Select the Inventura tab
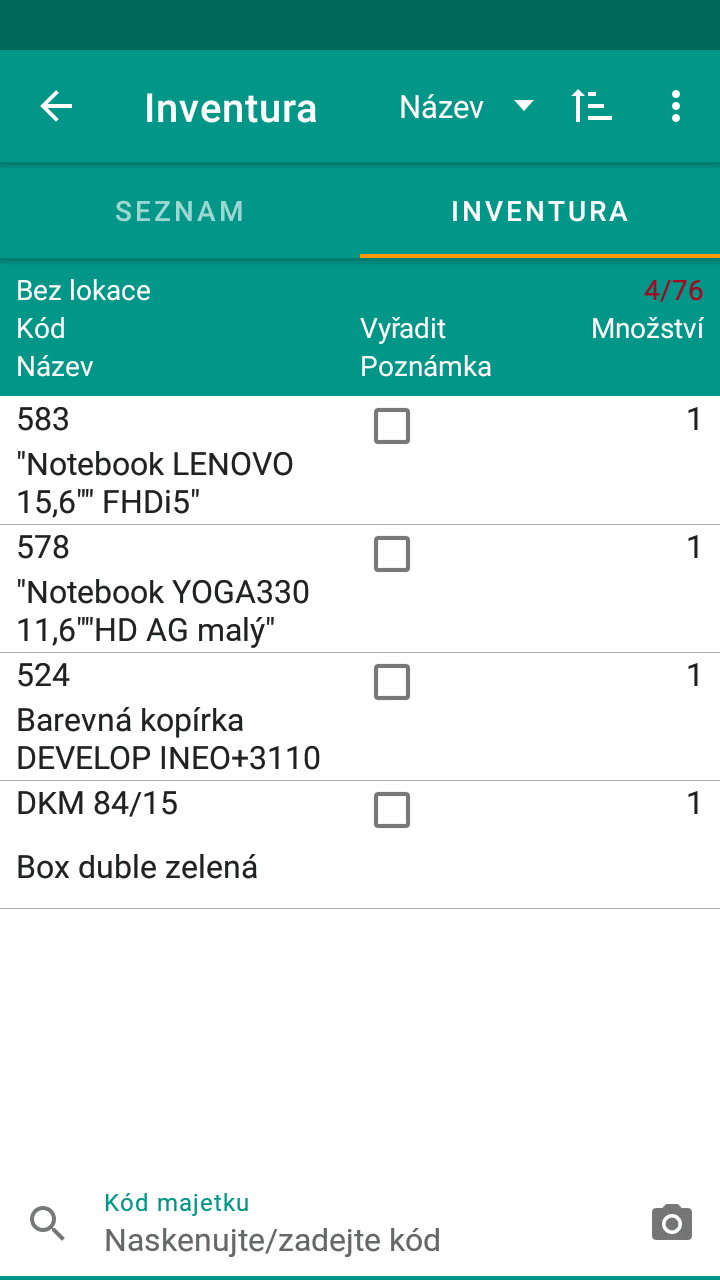The height and width of the screenshot is (1280, 720). coord(540,212)
